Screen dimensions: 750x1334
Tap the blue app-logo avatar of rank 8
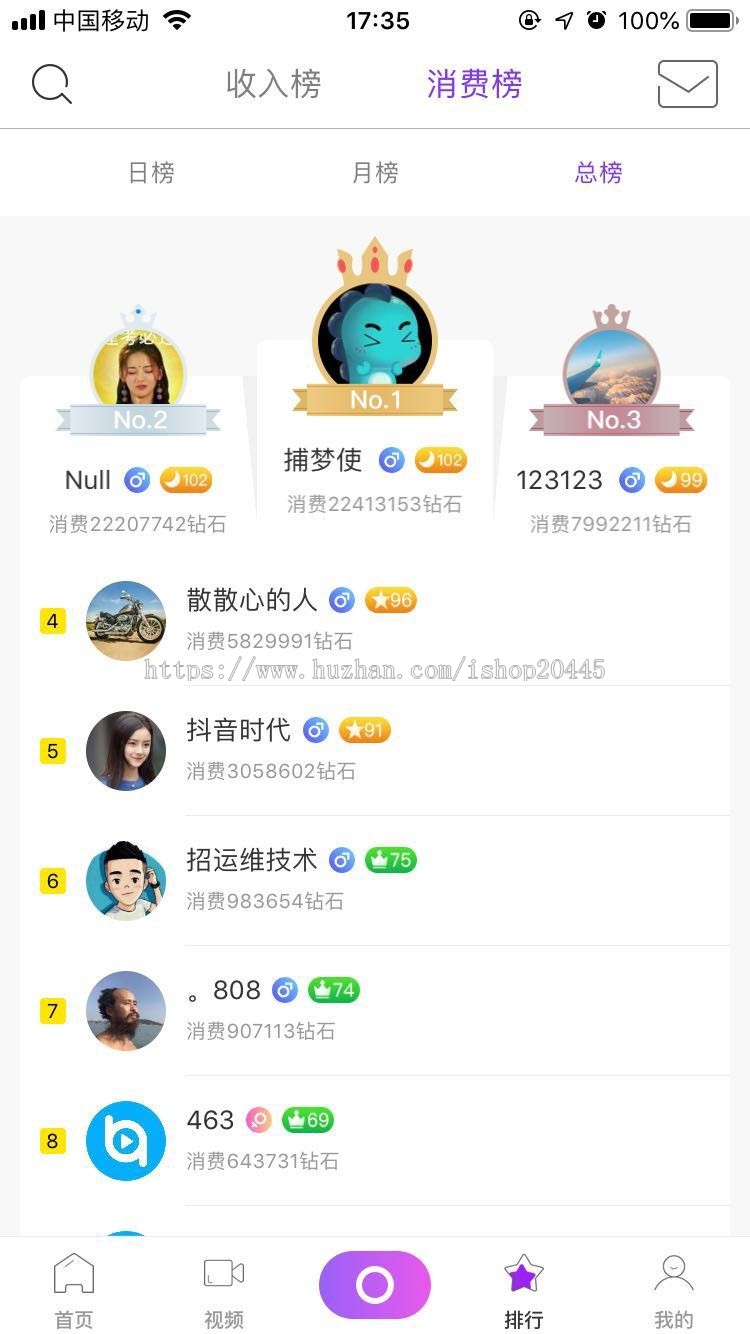126,1140
